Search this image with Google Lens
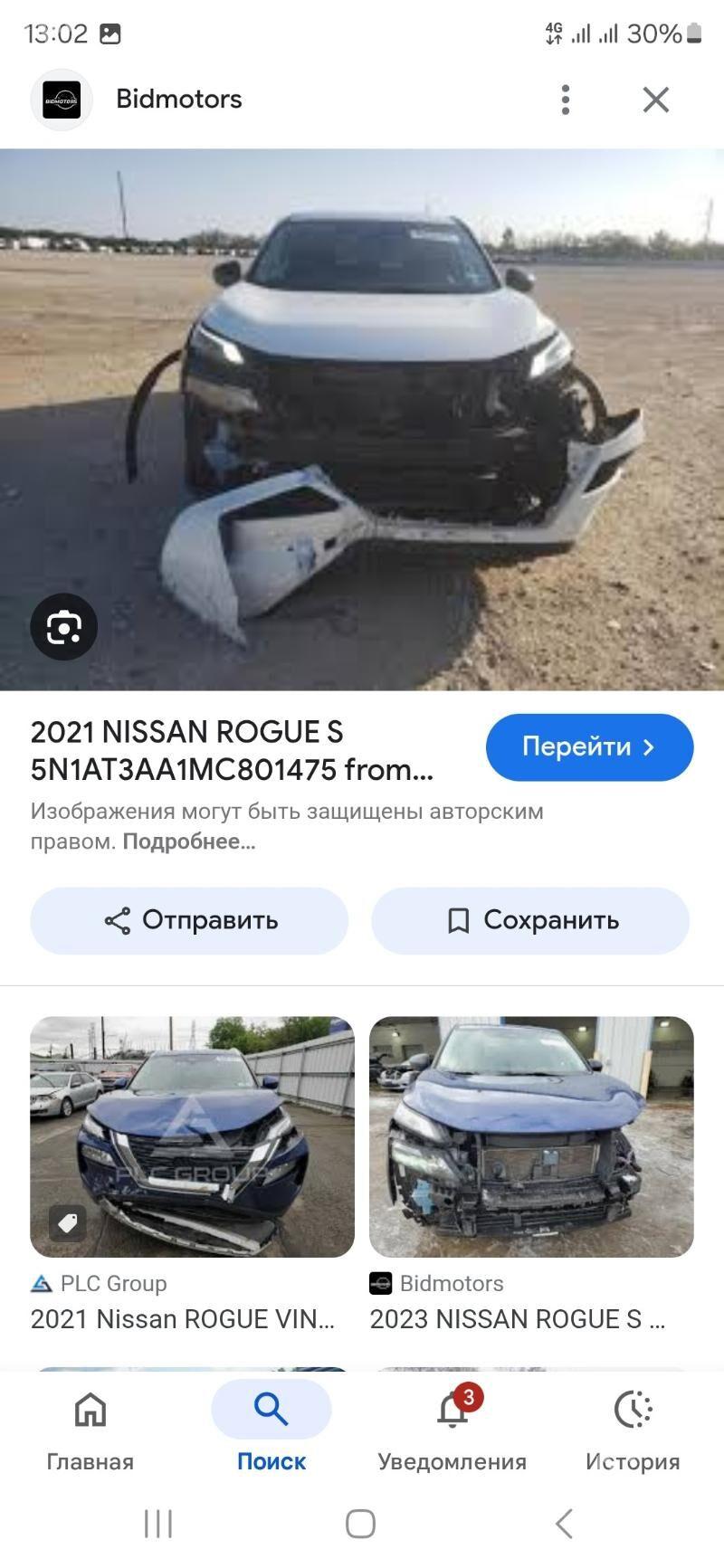Viewport: 724px width, 1568px height. pyautogui.click(x=63, y=626)
